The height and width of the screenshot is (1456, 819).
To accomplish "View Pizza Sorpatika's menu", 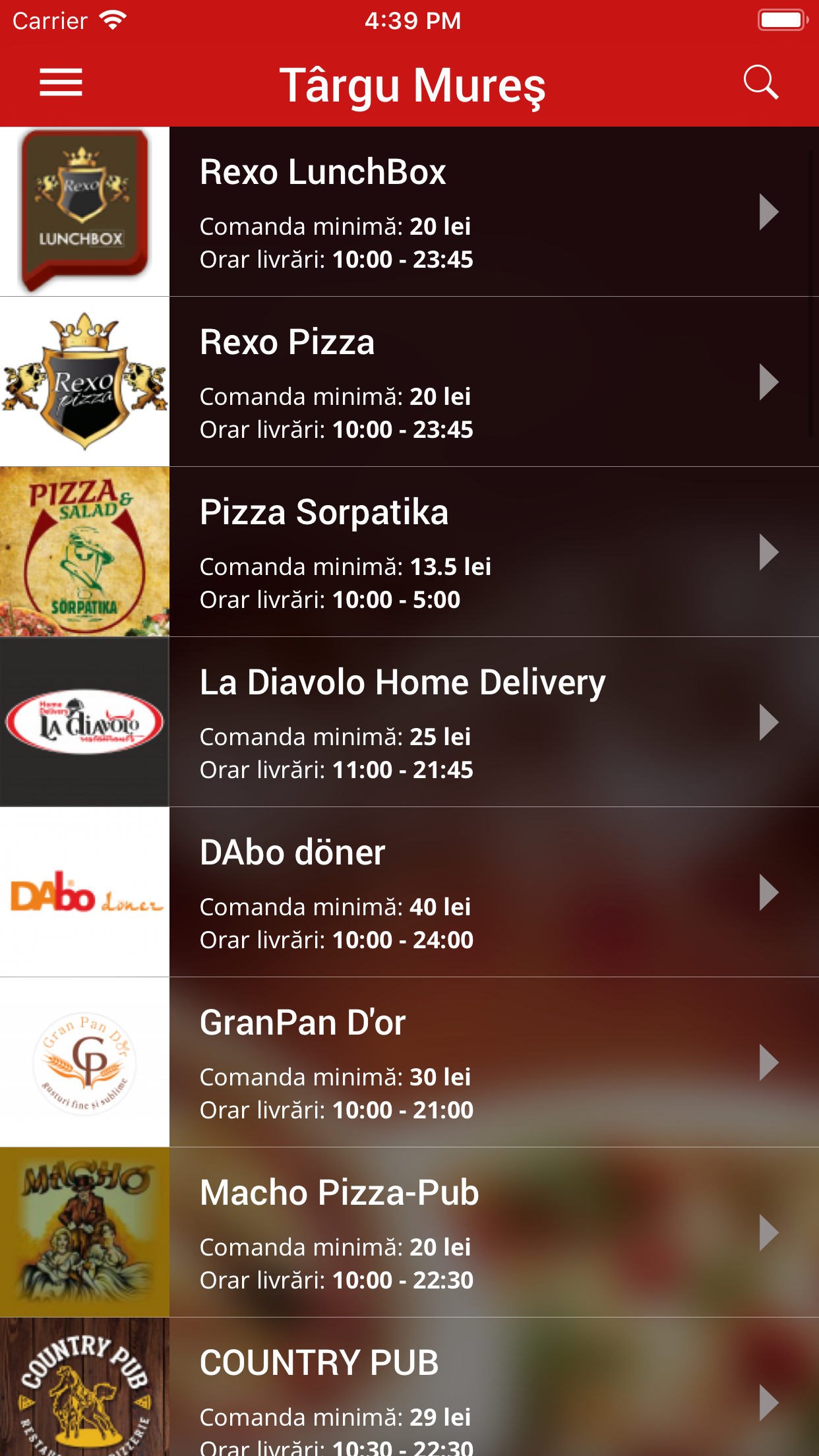I will coord(409,552).
